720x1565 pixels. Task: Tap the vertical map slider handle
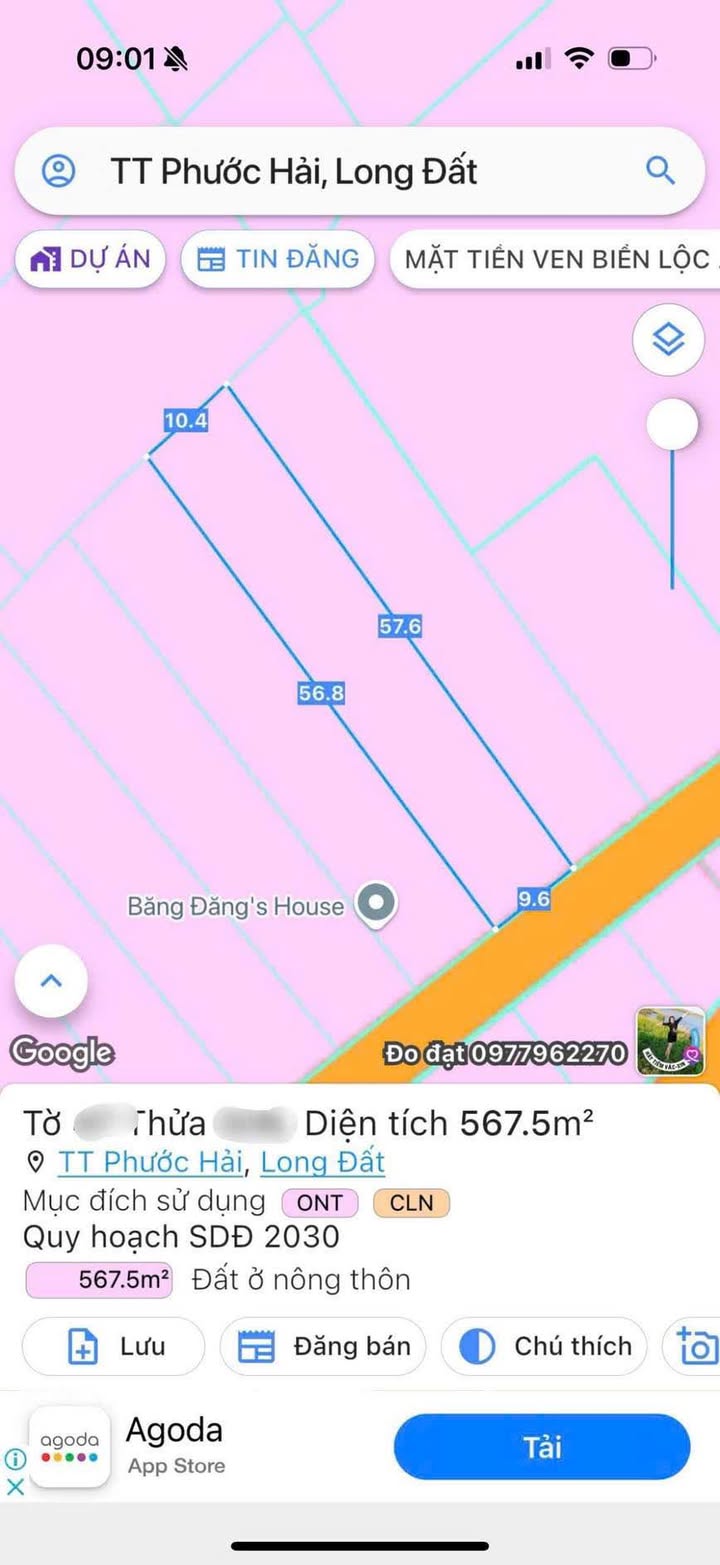pyautogui.click(x=672, y=426)
